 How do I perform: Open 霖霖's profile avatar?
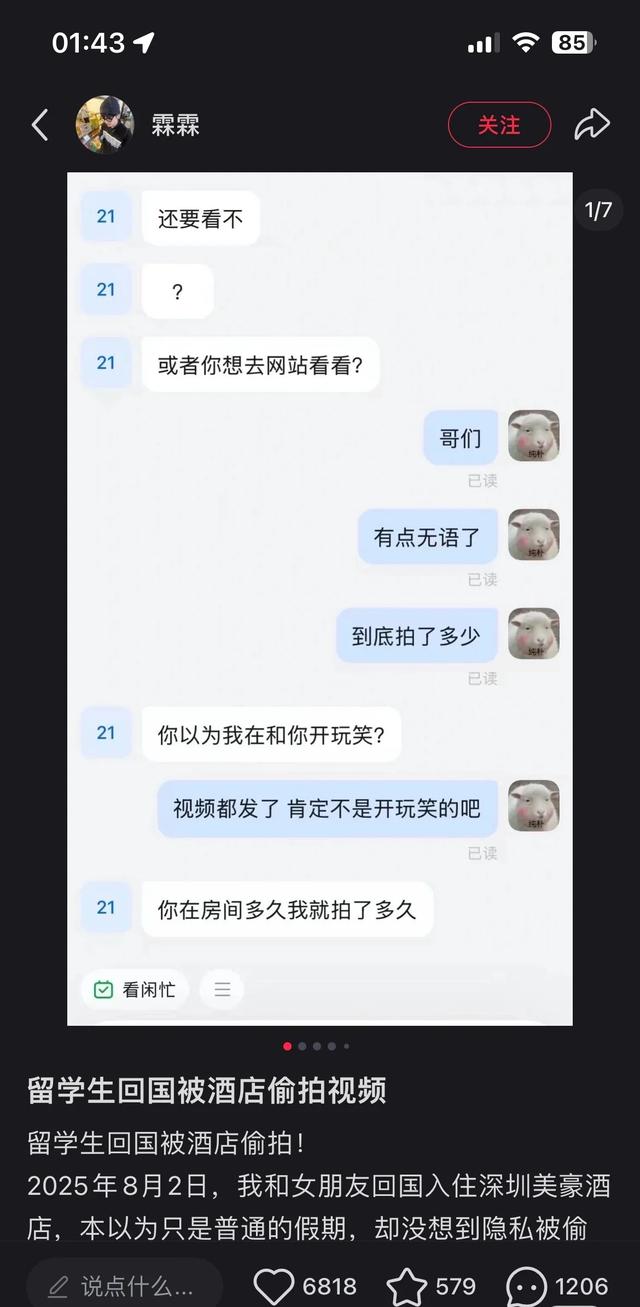pos(104,125)
